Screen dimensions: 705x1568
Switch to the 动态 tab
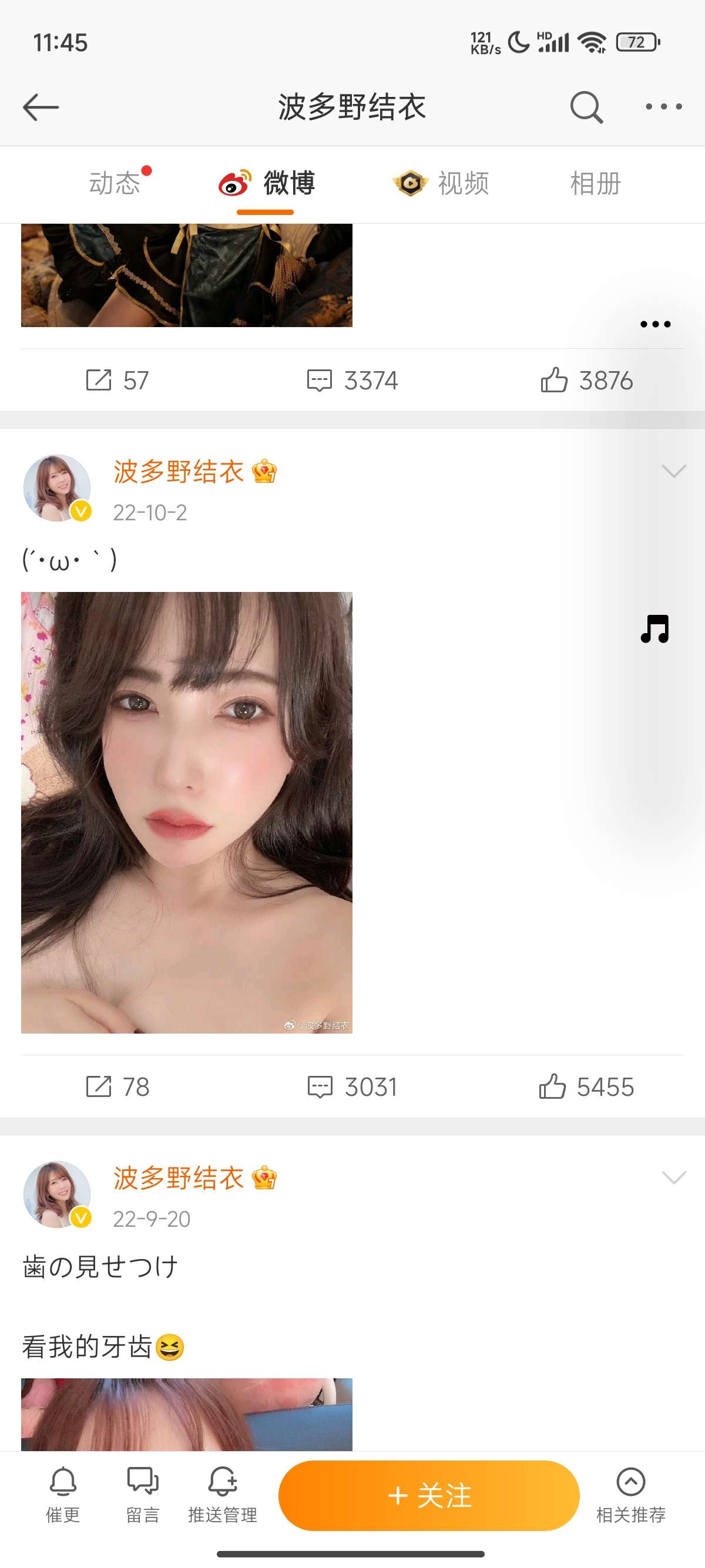coord(115,183)
